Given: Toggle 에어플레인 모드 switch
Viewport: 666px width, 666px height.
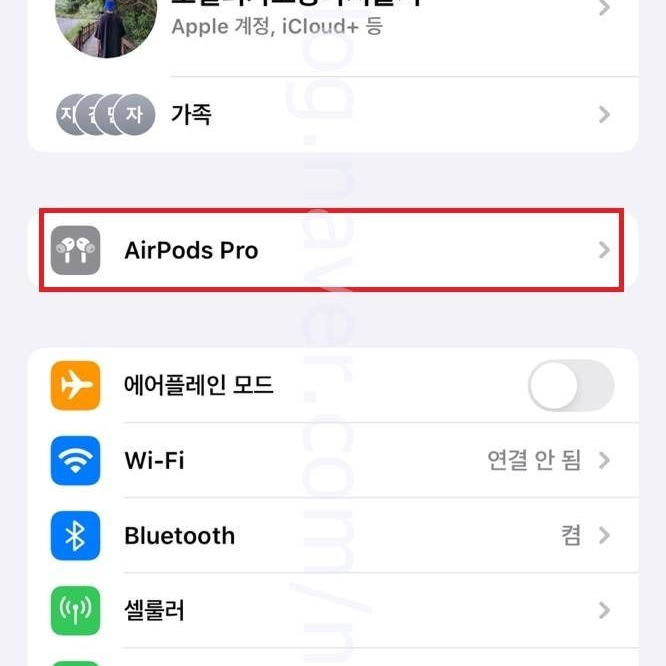Looking at the screenshot, I should (570, 386).
